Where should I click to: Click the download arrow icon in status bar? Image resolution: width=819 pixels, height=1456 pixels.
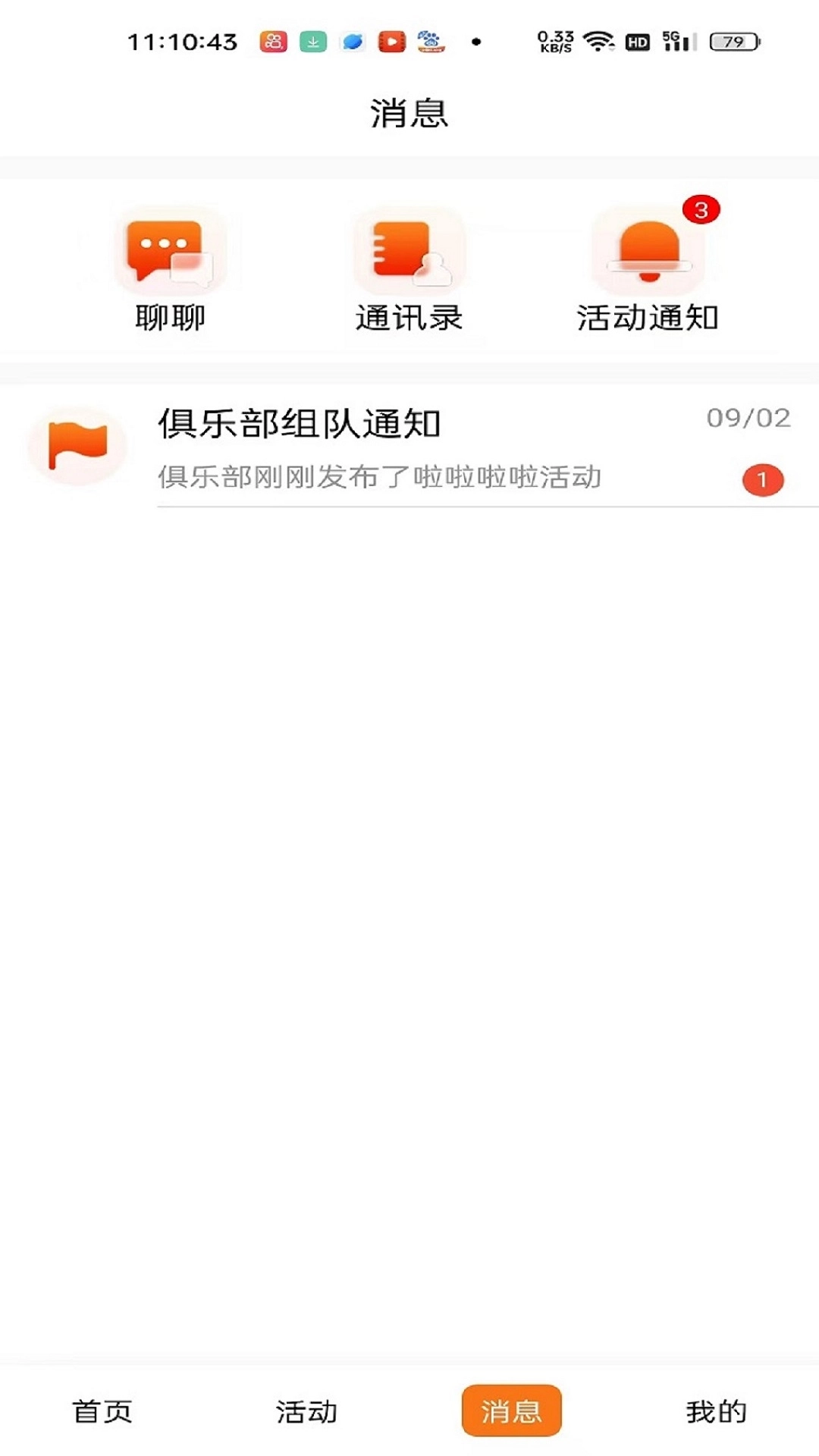point(312,40)
